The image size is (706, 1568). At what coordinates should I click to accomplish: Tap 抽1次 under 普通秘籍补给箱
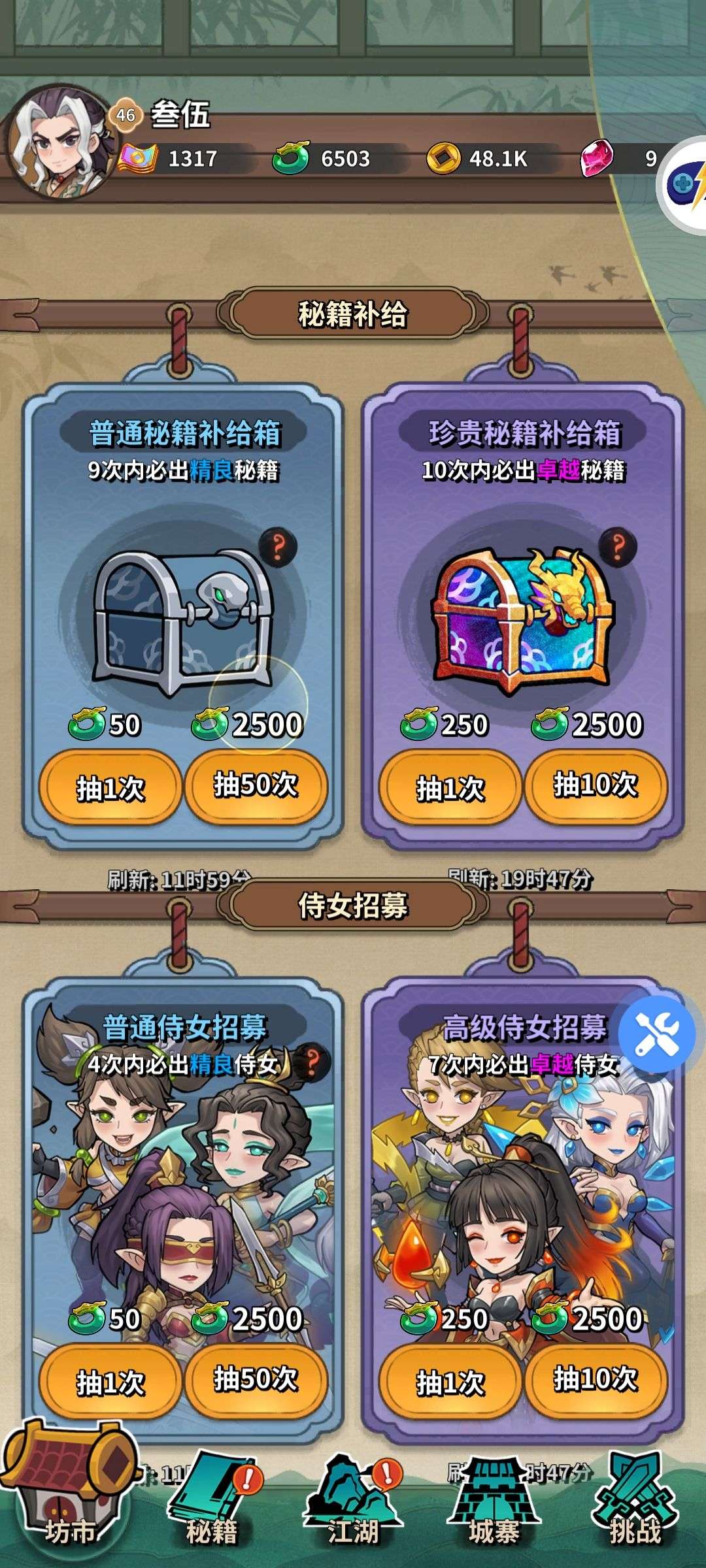110,787
